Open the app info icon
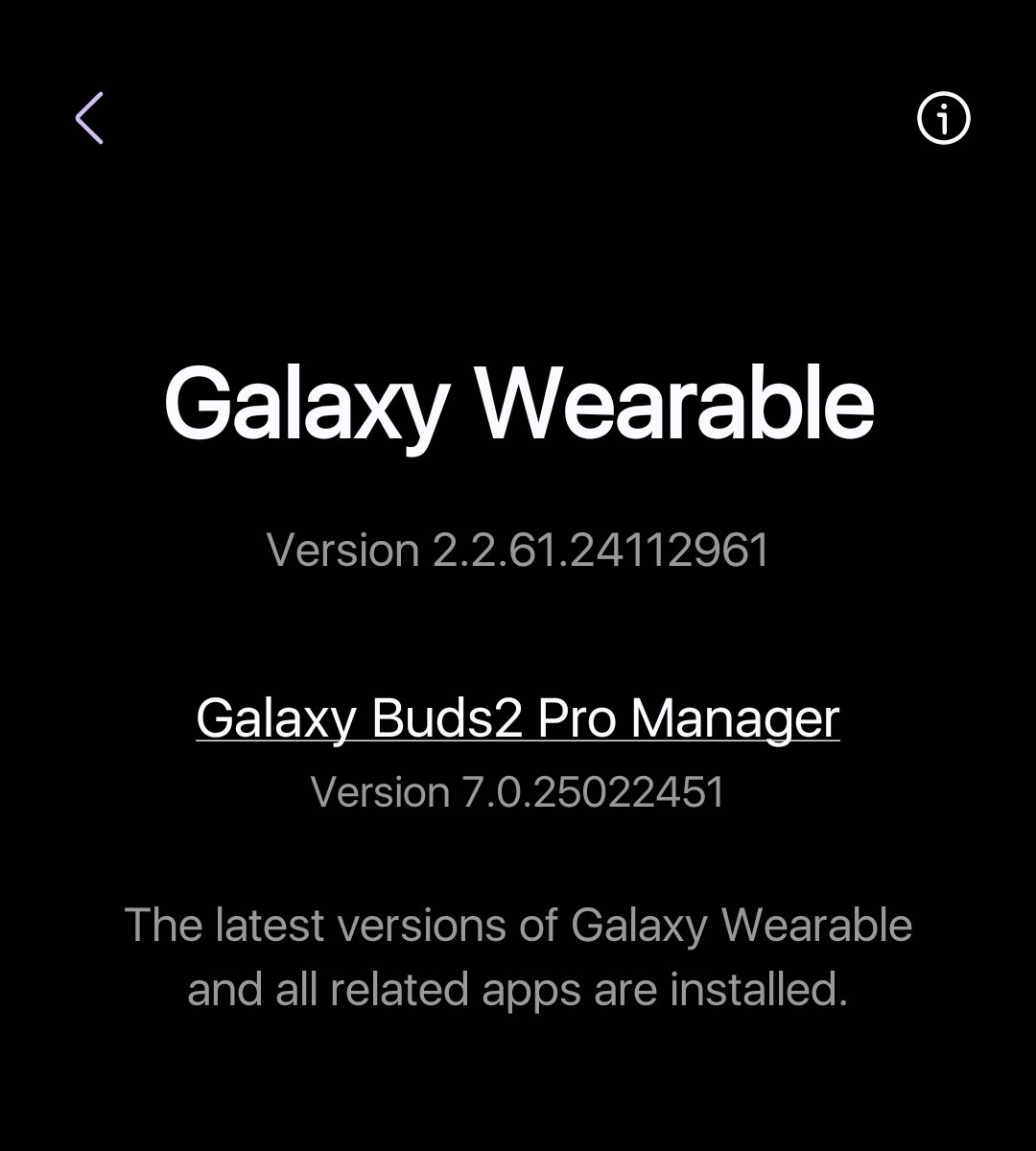Image resolution: width=1036 pixels, height=1151 pixels. tap(944, 119)
